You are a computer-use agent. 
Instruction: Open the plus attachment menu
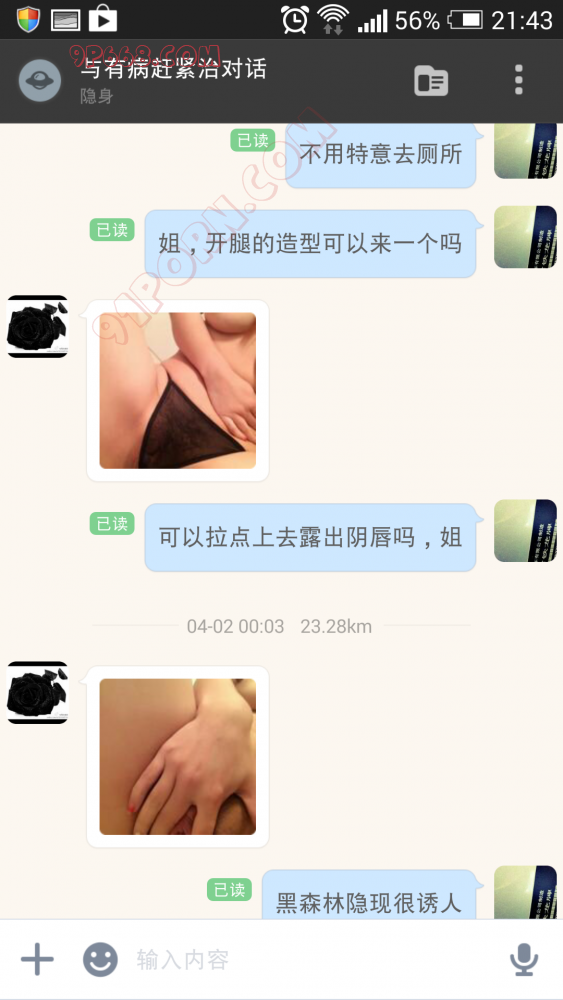pyautogui.click(x=37, y=959)
